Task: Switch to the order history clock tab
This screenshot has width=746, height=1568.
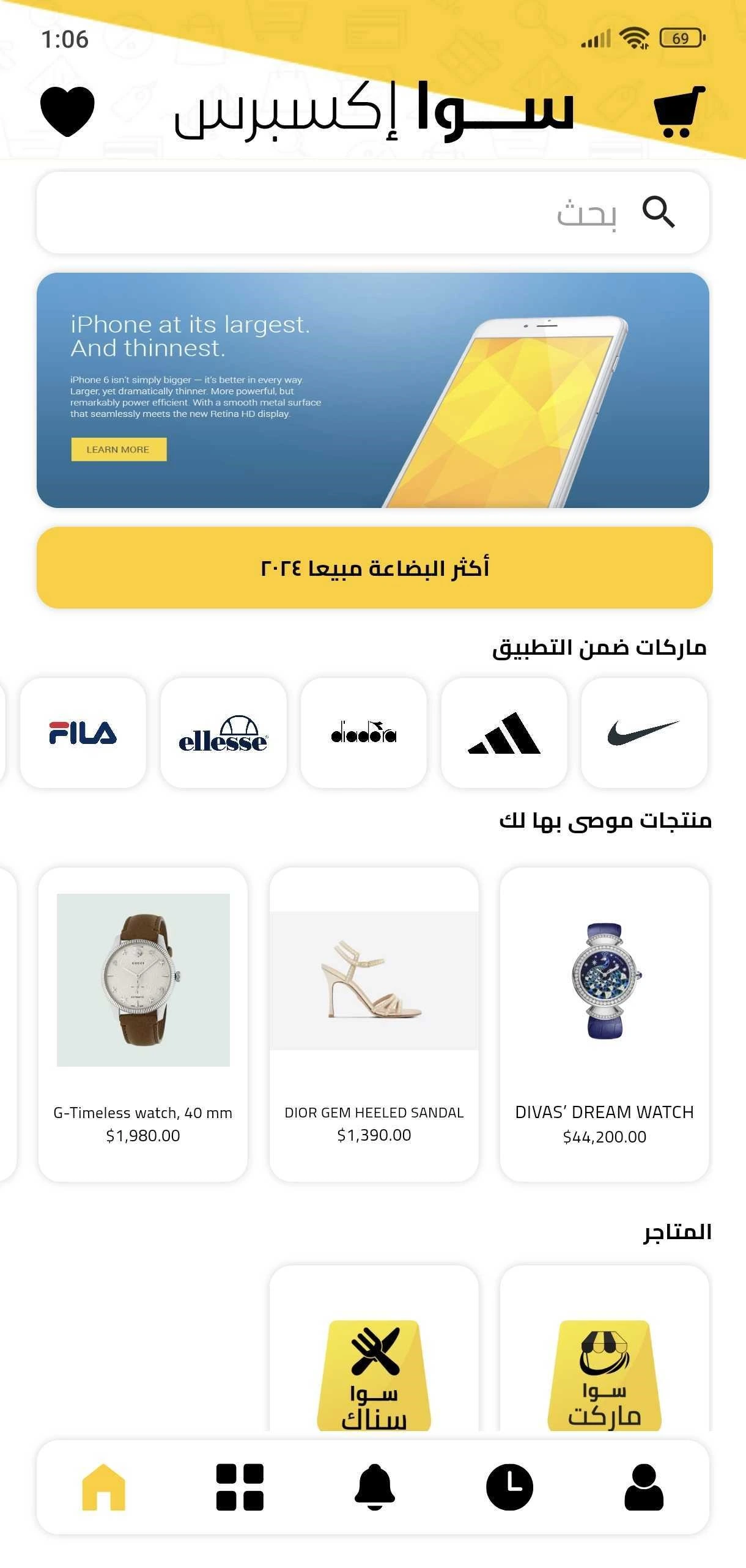Action: [x=509, y=1487]
